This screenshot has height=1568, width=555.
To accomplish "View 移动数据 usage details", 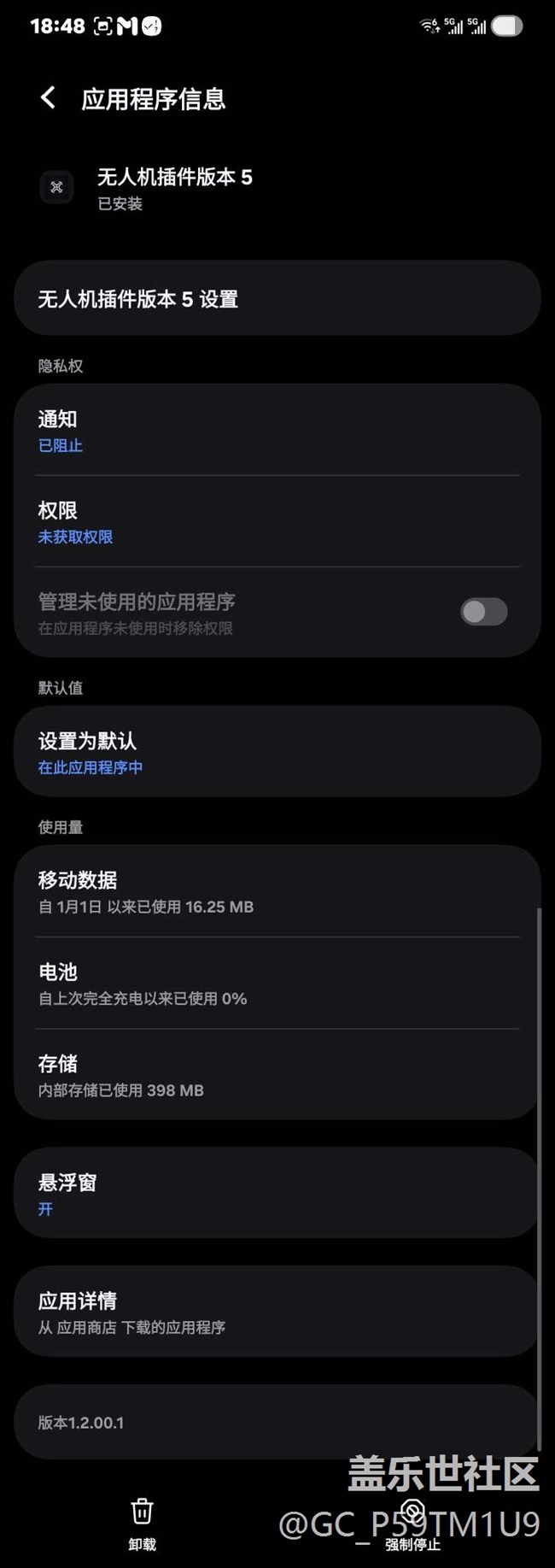I will 277,892.
